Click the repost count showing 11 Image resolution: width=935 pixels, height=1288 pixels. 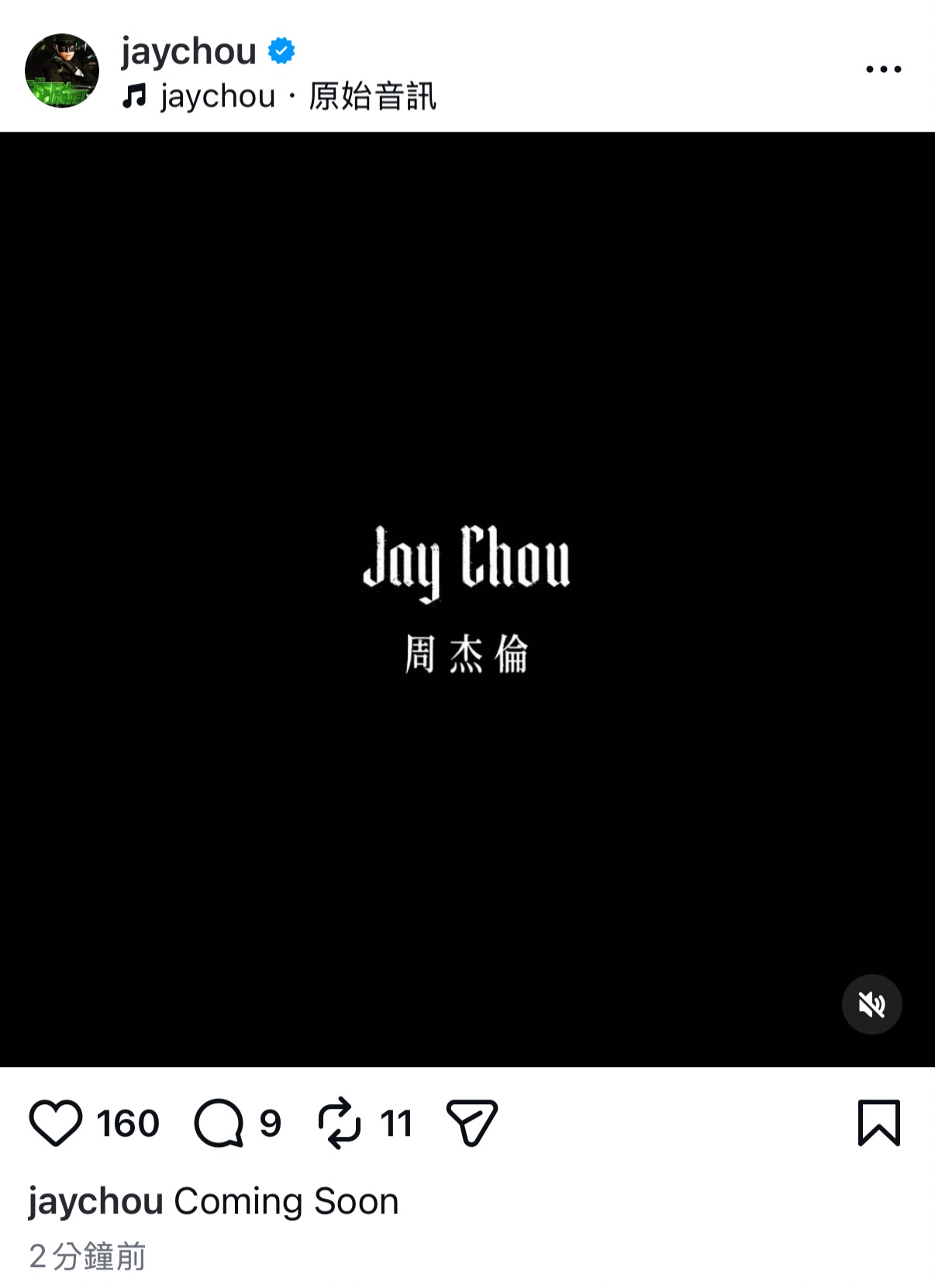396,1121
